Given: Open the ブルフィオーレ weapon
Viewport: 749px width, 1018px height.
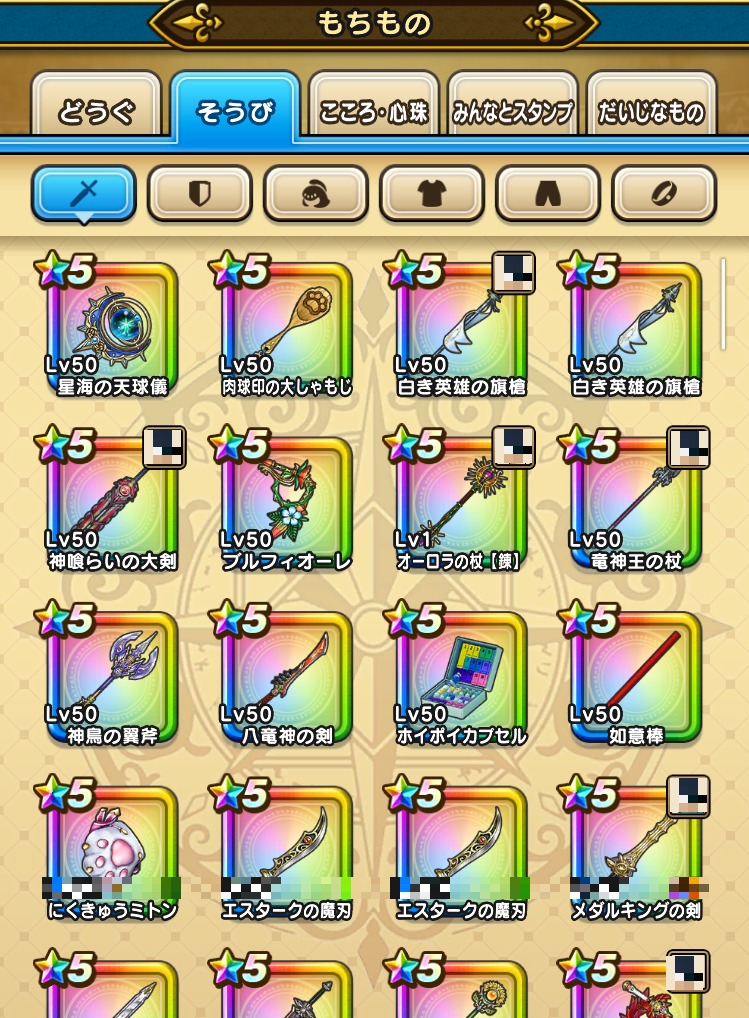Looking at the screenshot, I should coord(287,502).
